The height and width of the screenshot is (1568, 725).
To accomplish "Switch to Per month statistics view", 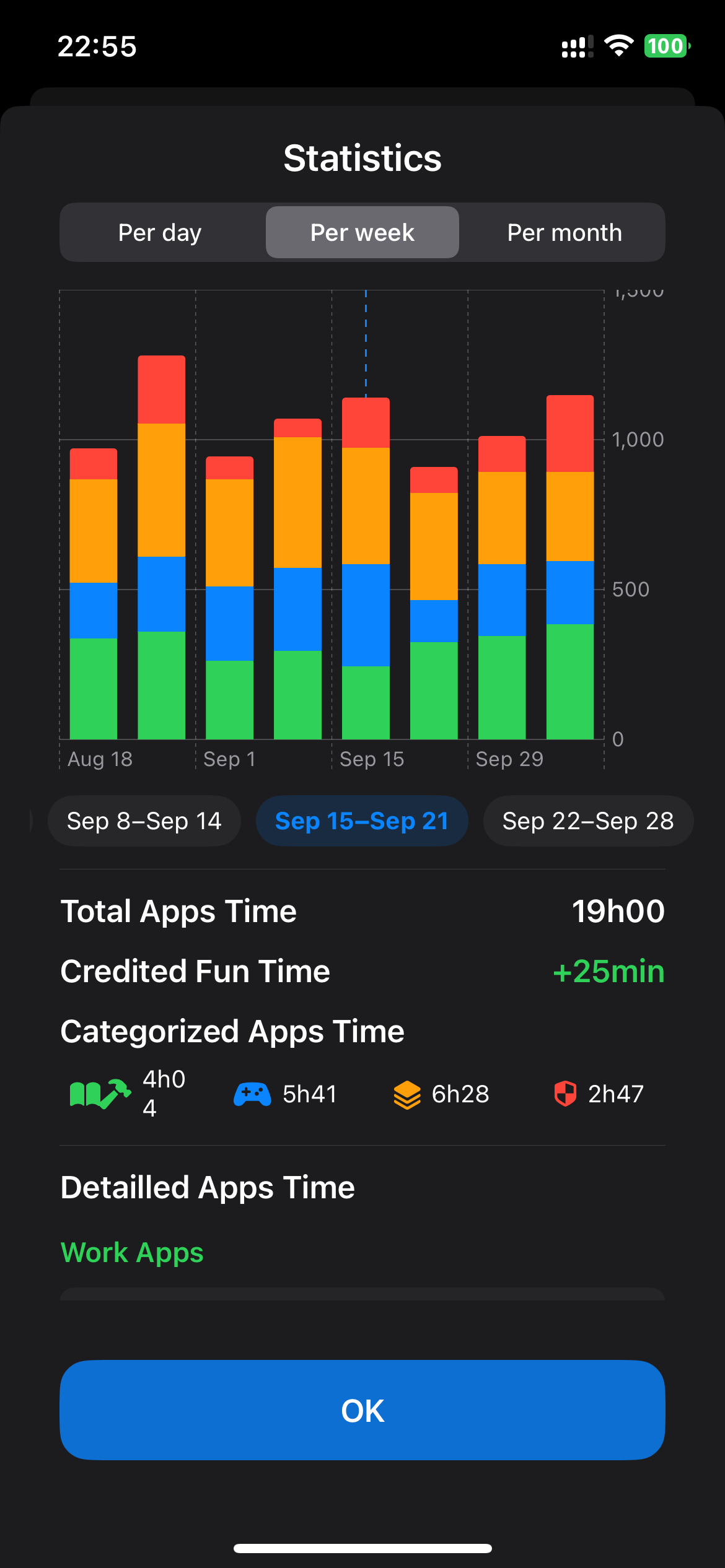I will 565,232.
